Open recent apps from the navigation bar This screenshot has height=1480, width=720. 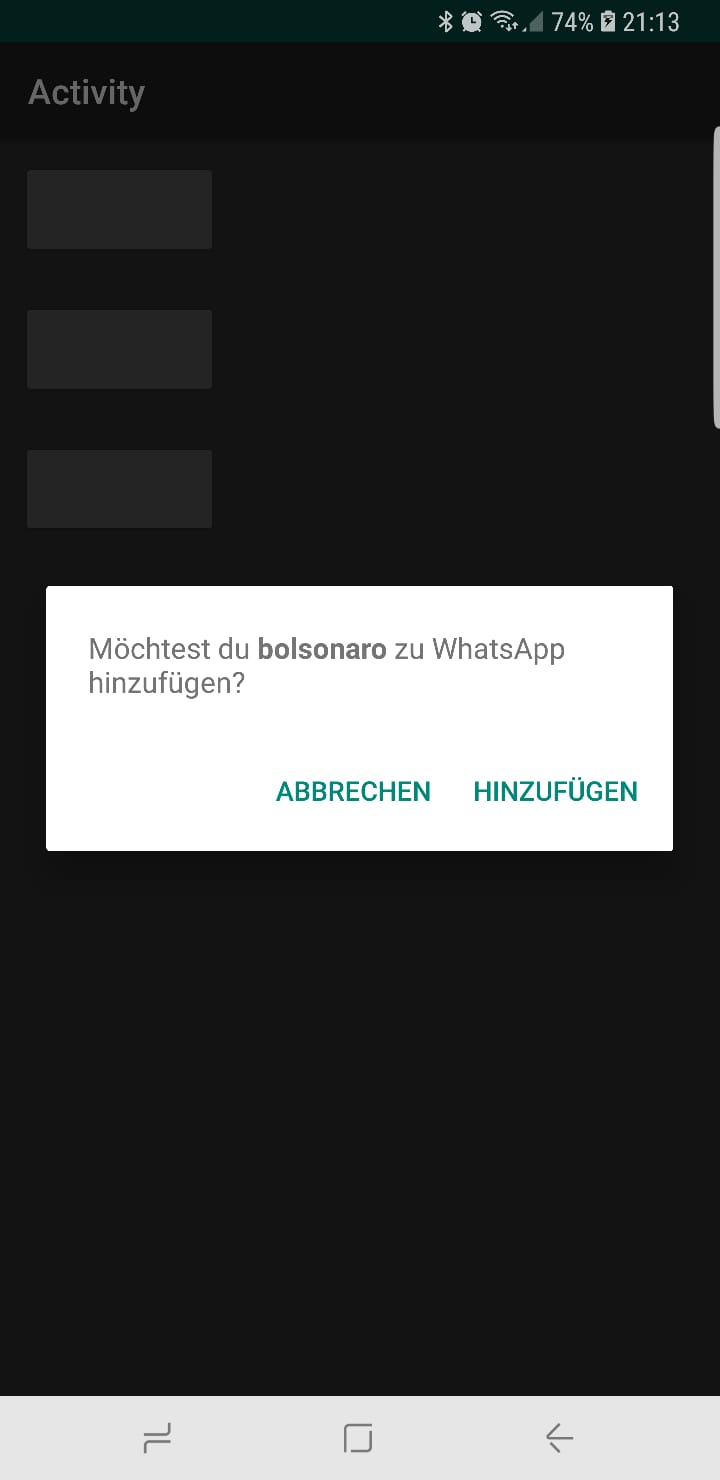pos(157,1438)
